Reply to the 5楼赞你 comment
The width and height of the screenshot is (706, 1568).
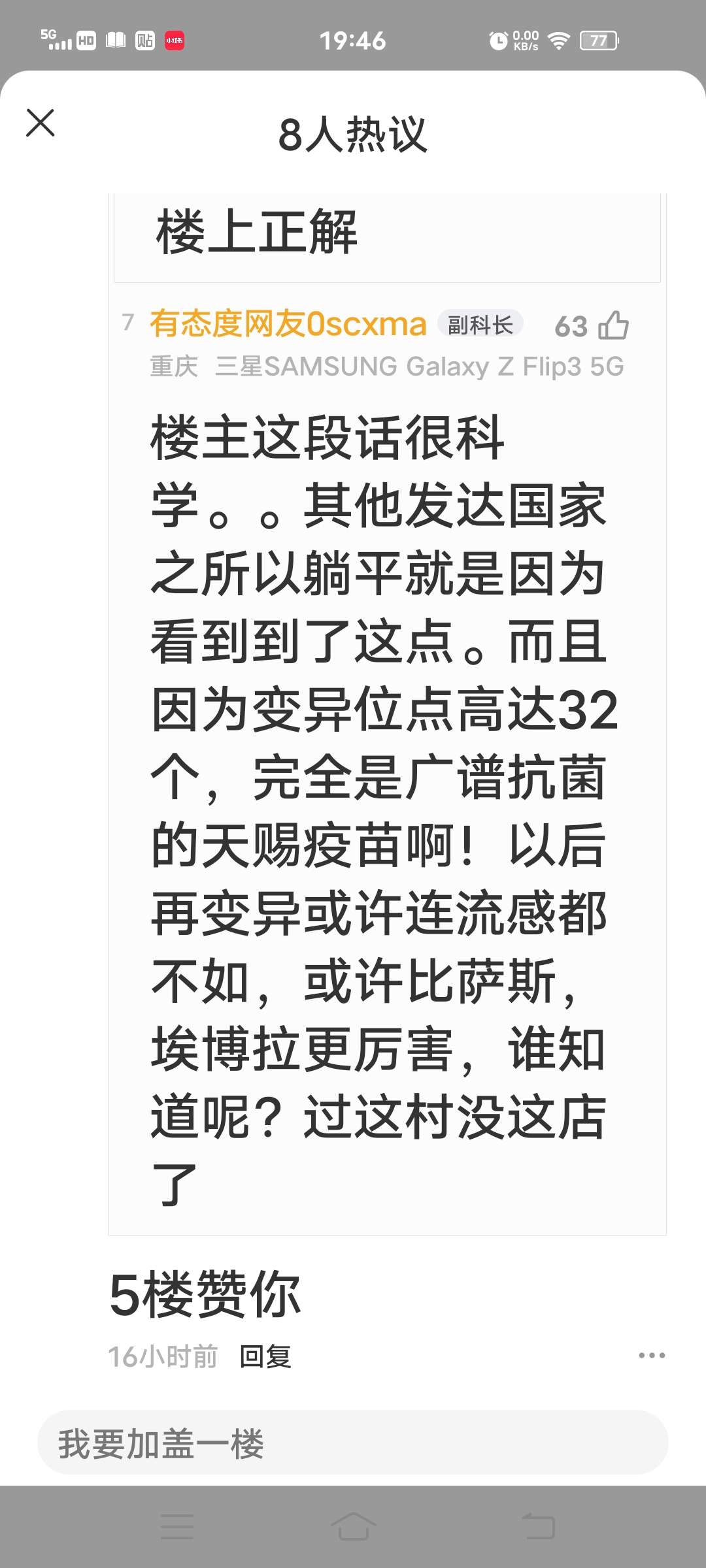click(265, 1357)
